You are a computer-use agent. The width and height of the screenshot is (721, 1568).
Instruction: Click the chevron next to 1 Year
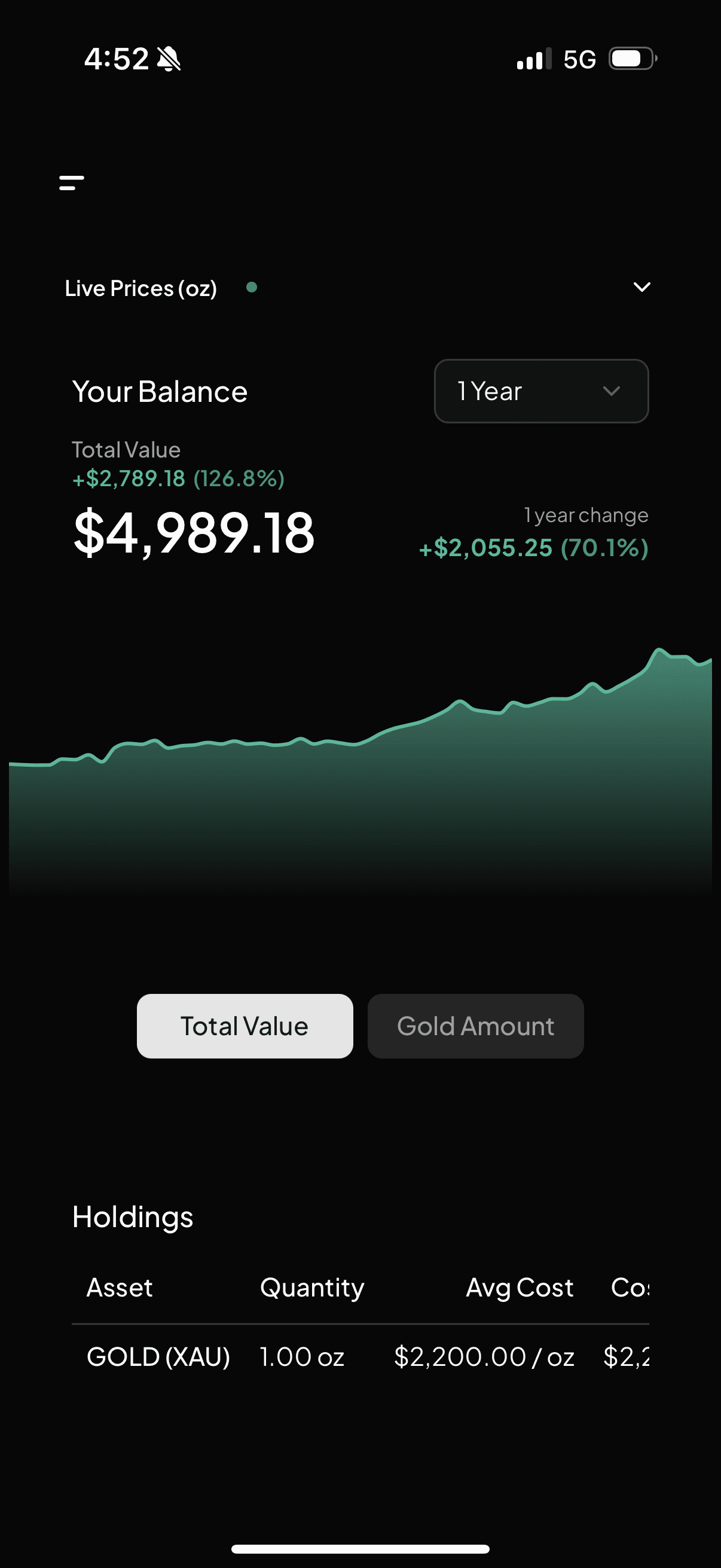pyautogui.click(x=612, y=391)
